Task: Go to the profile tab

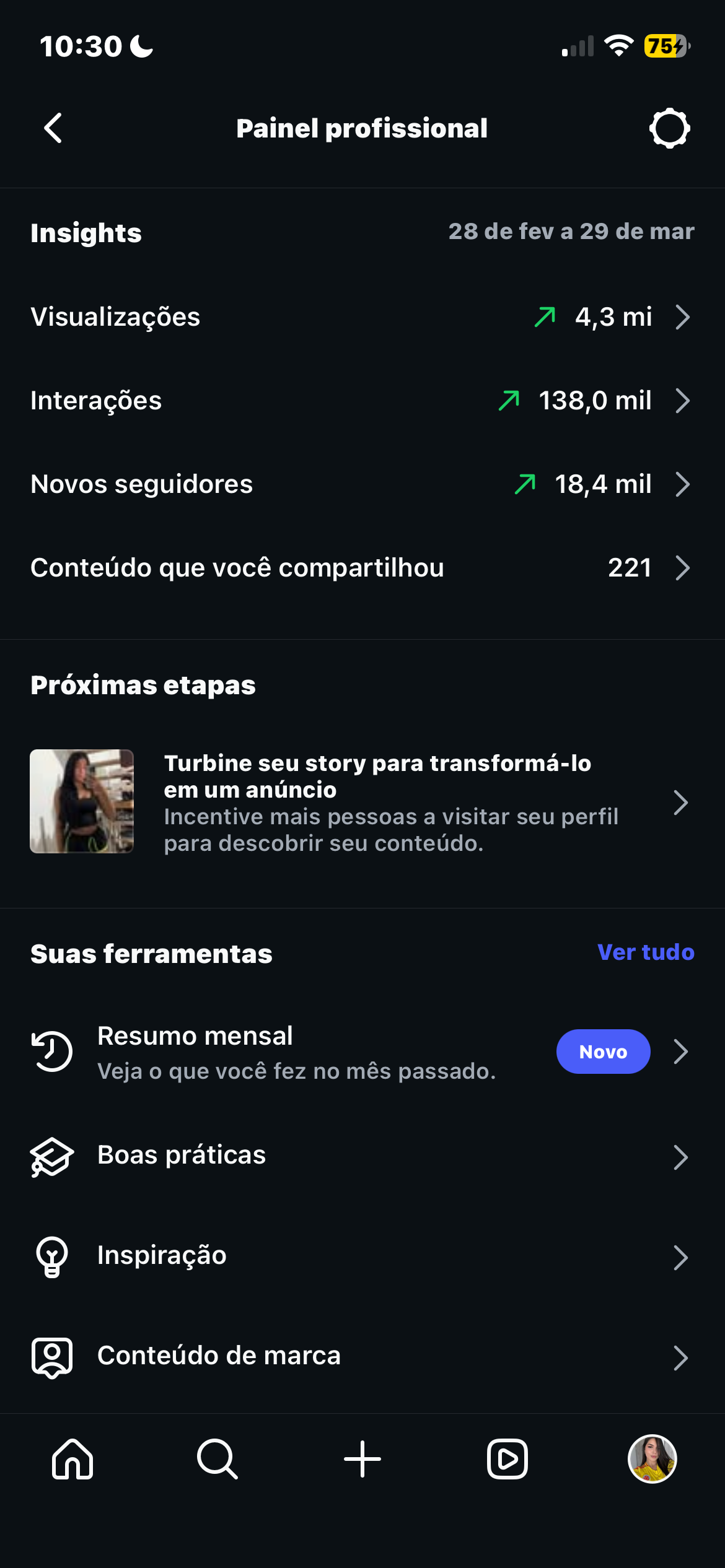Action: 652,1459
